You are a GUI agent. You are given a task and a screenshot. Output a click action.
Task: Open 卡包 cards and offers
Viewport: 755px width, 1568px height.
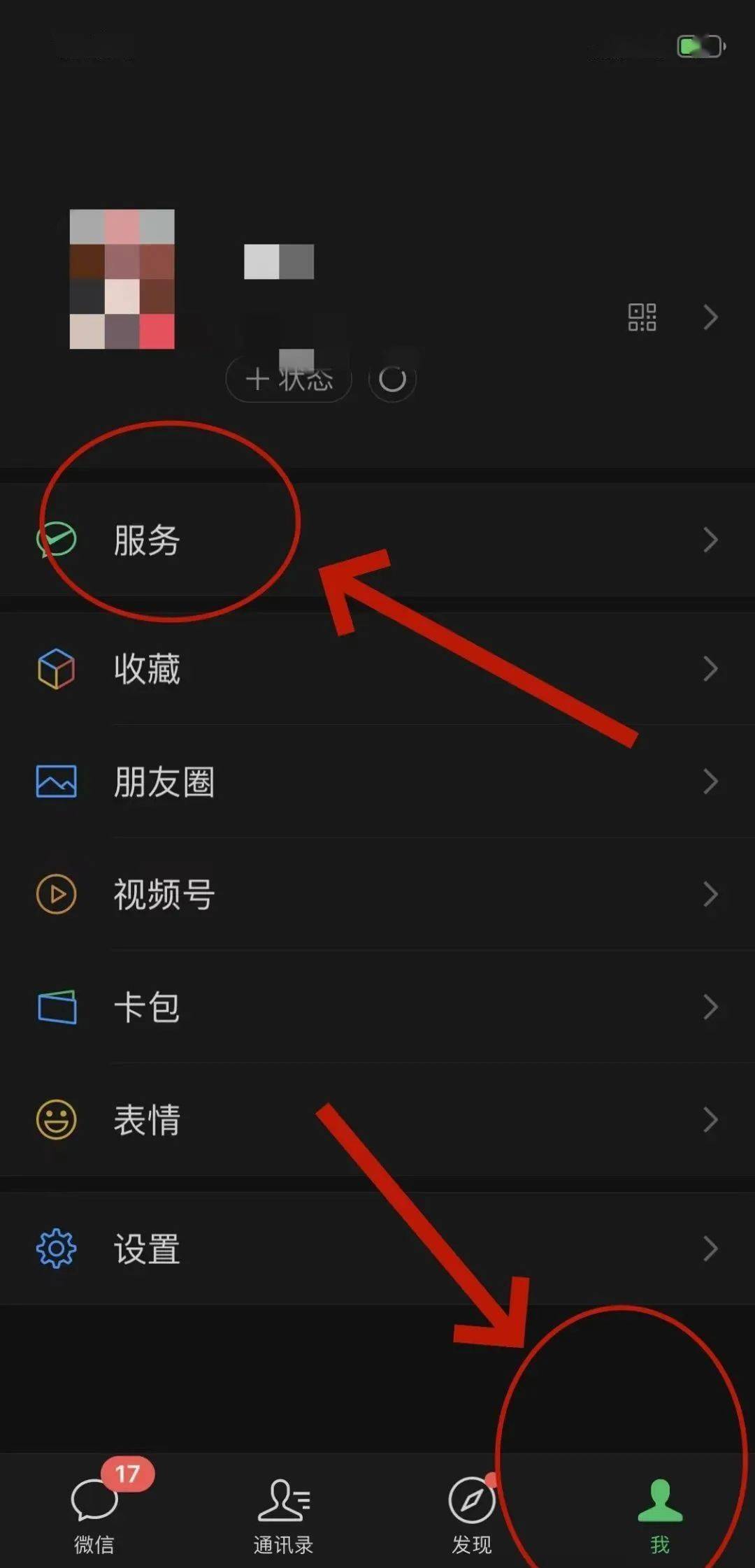(377, 1007)
